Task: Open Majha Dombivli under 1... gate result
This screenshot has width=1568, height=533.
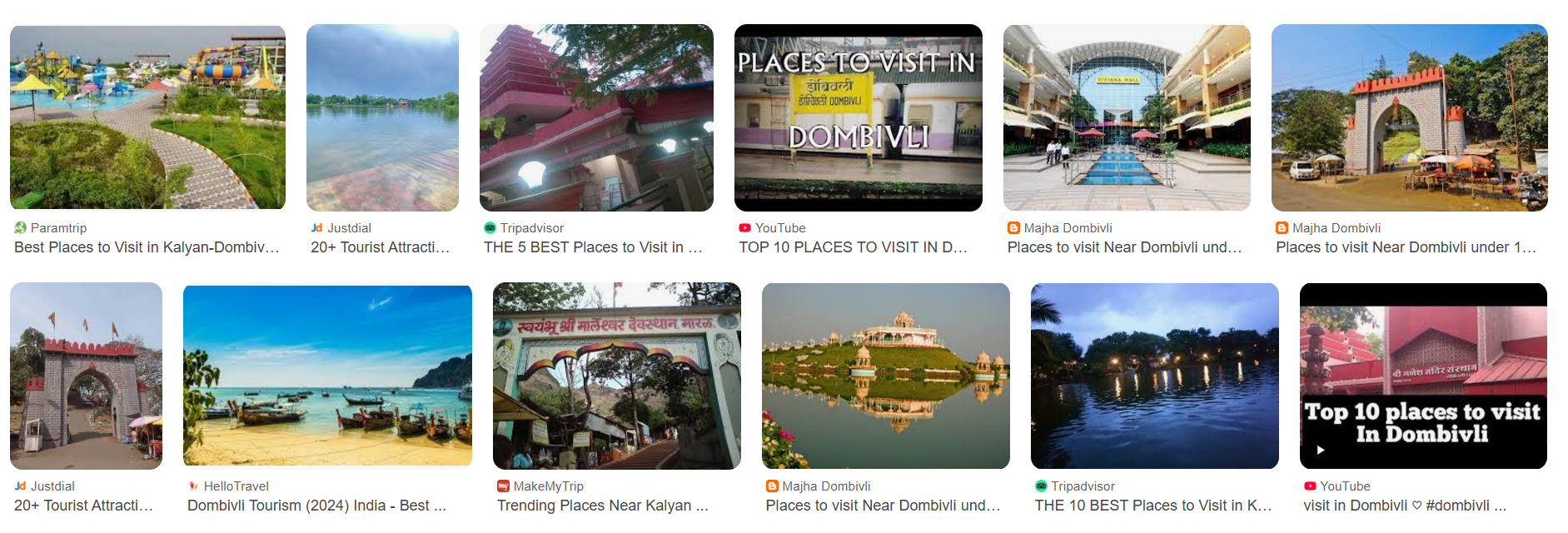Action: pyautogui.click(x=1409, y=117)
